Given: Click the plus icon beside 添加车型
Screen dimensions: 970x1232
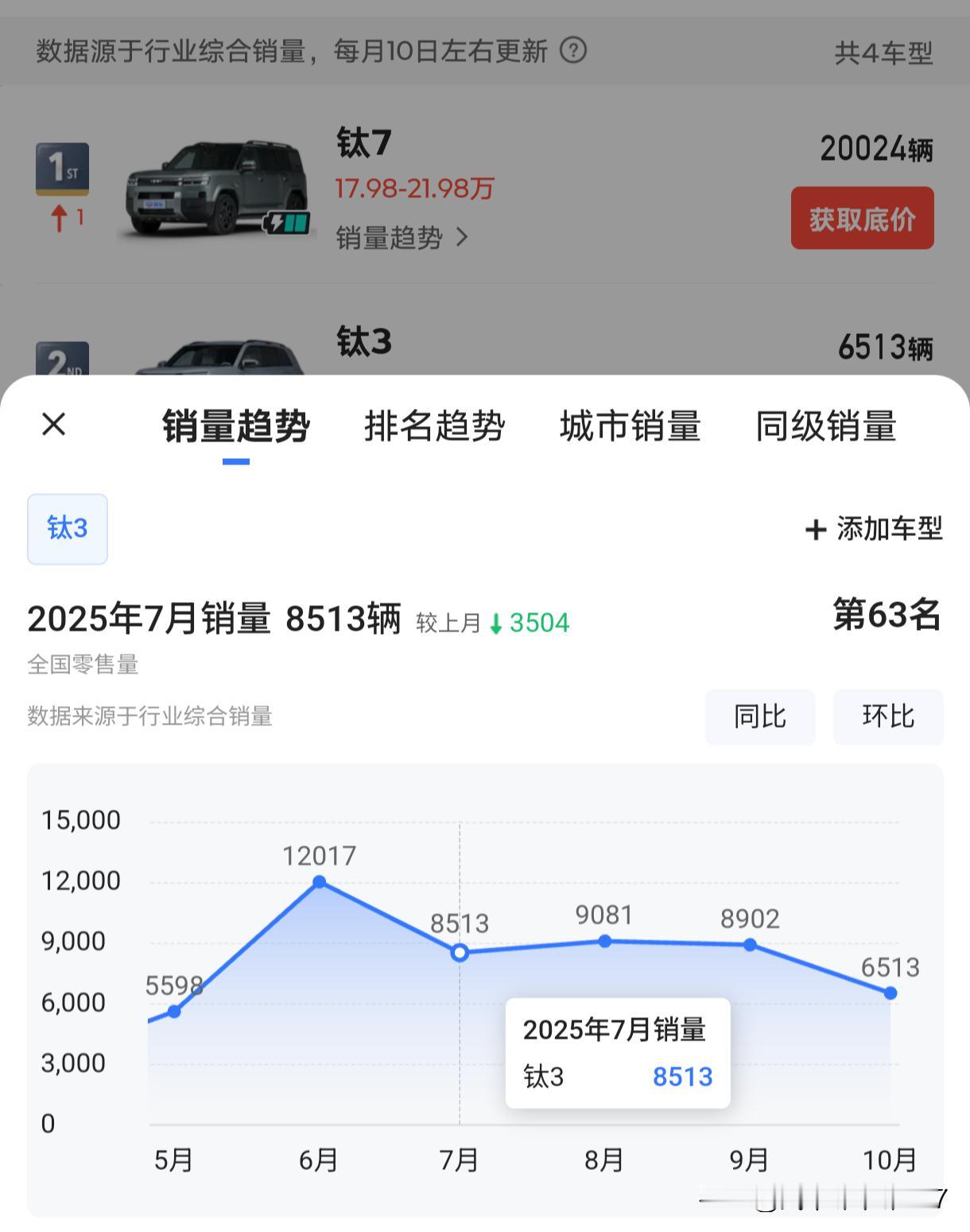Looking at the screenshot, I should pos(817,530).
